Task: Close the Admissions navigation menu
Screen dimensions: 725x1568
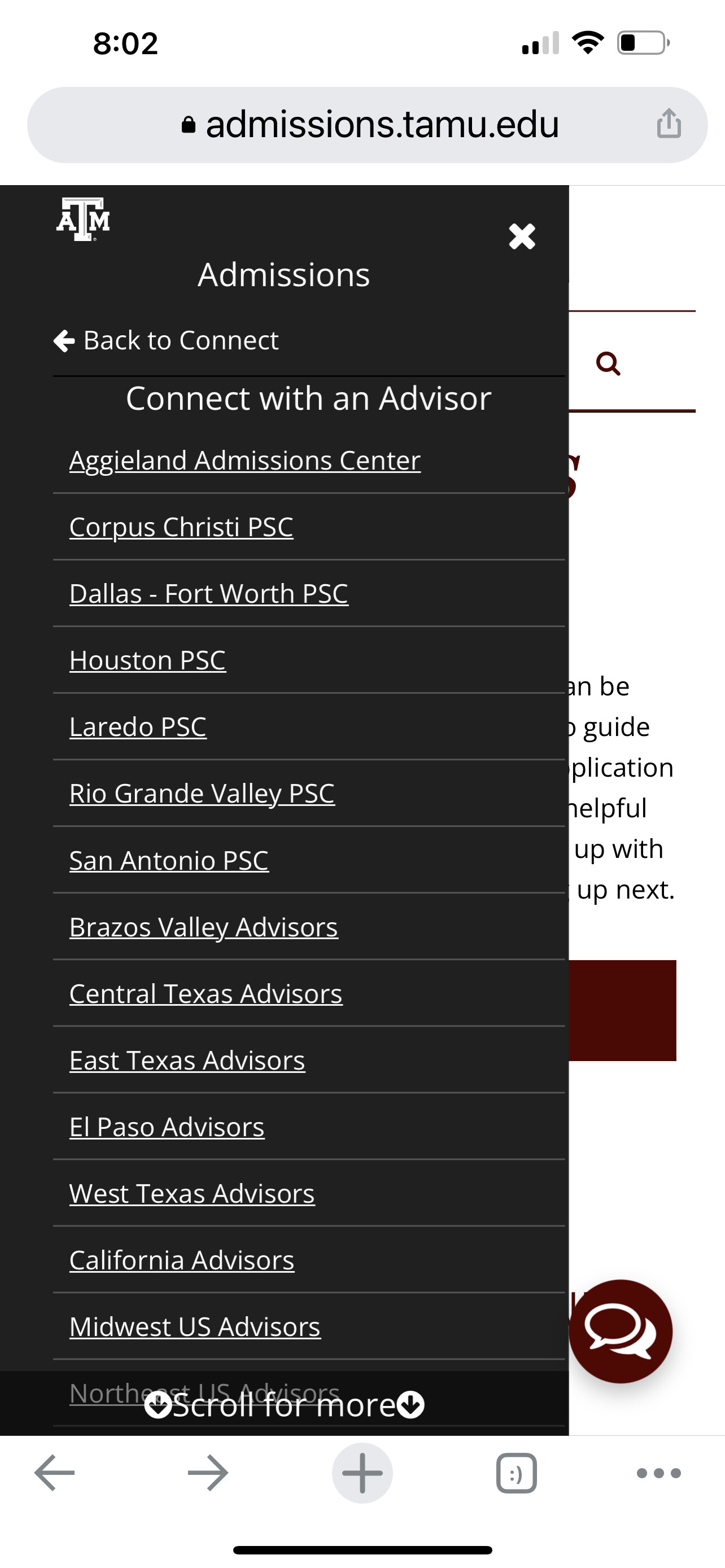Action: (x=522, y=236)
